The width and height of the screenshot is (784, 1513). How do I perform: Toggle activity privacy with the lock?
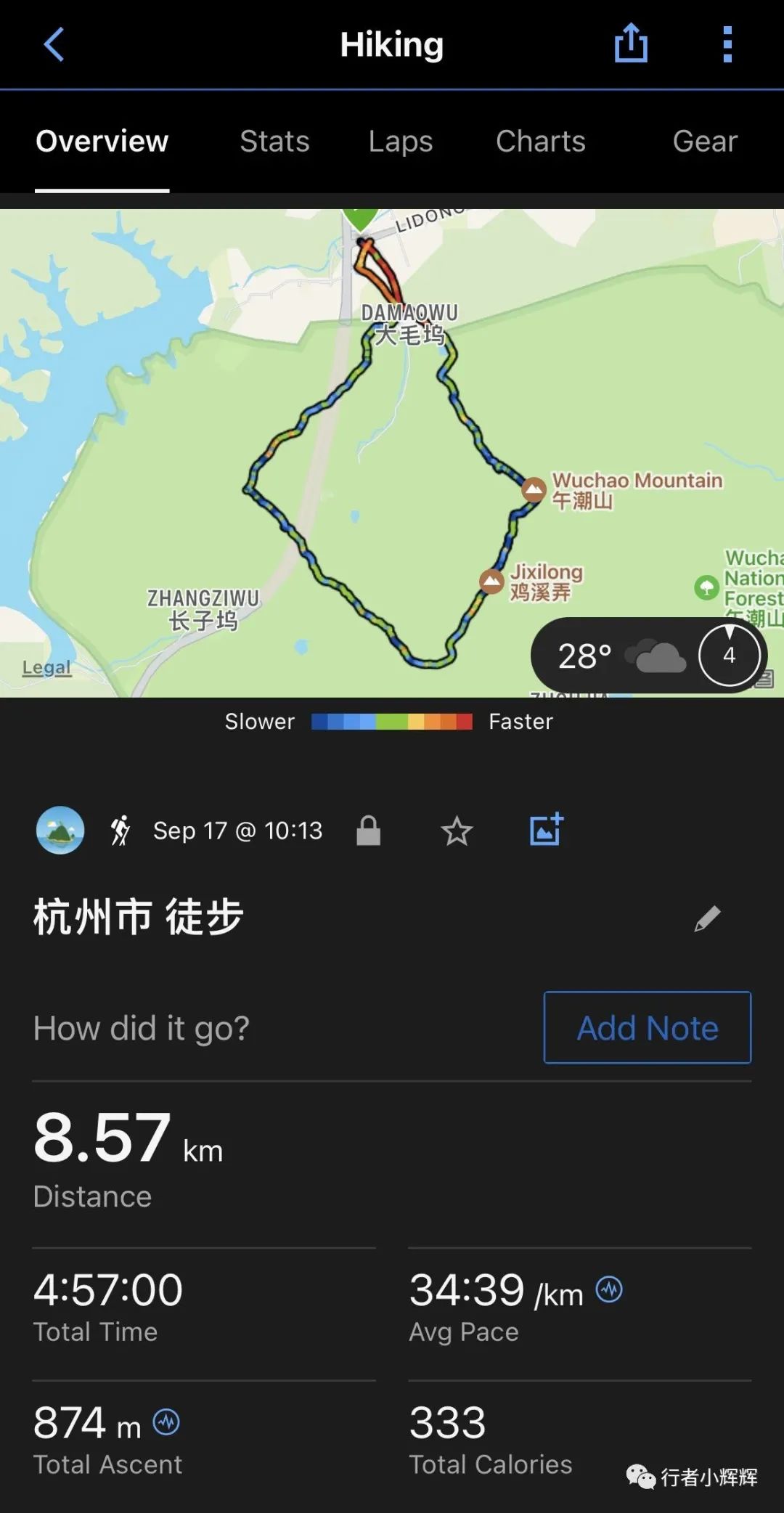pyautogui.click(x=369, y=831)
